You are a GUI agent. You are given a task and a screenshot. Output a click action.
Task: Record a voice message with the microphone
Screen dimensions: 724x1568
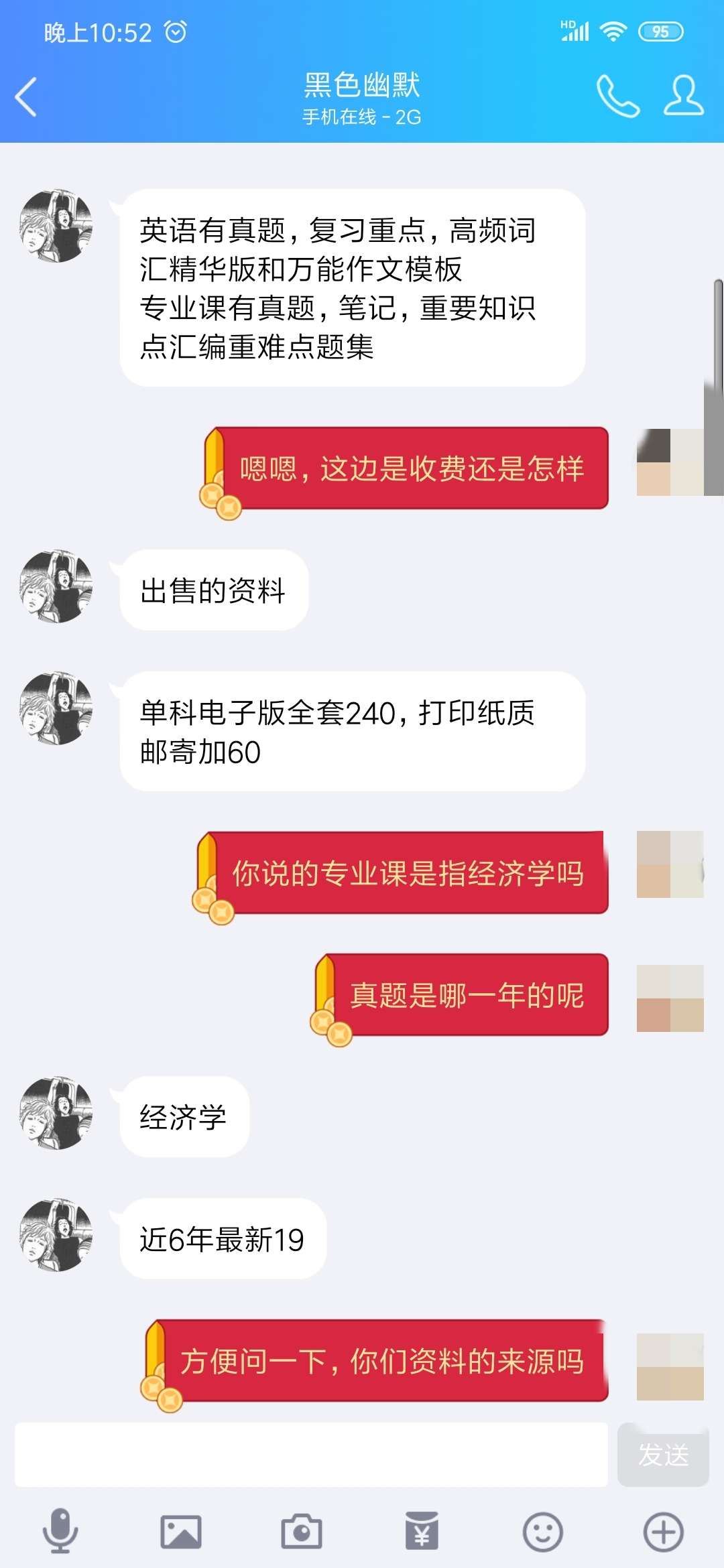point(60,1531)
